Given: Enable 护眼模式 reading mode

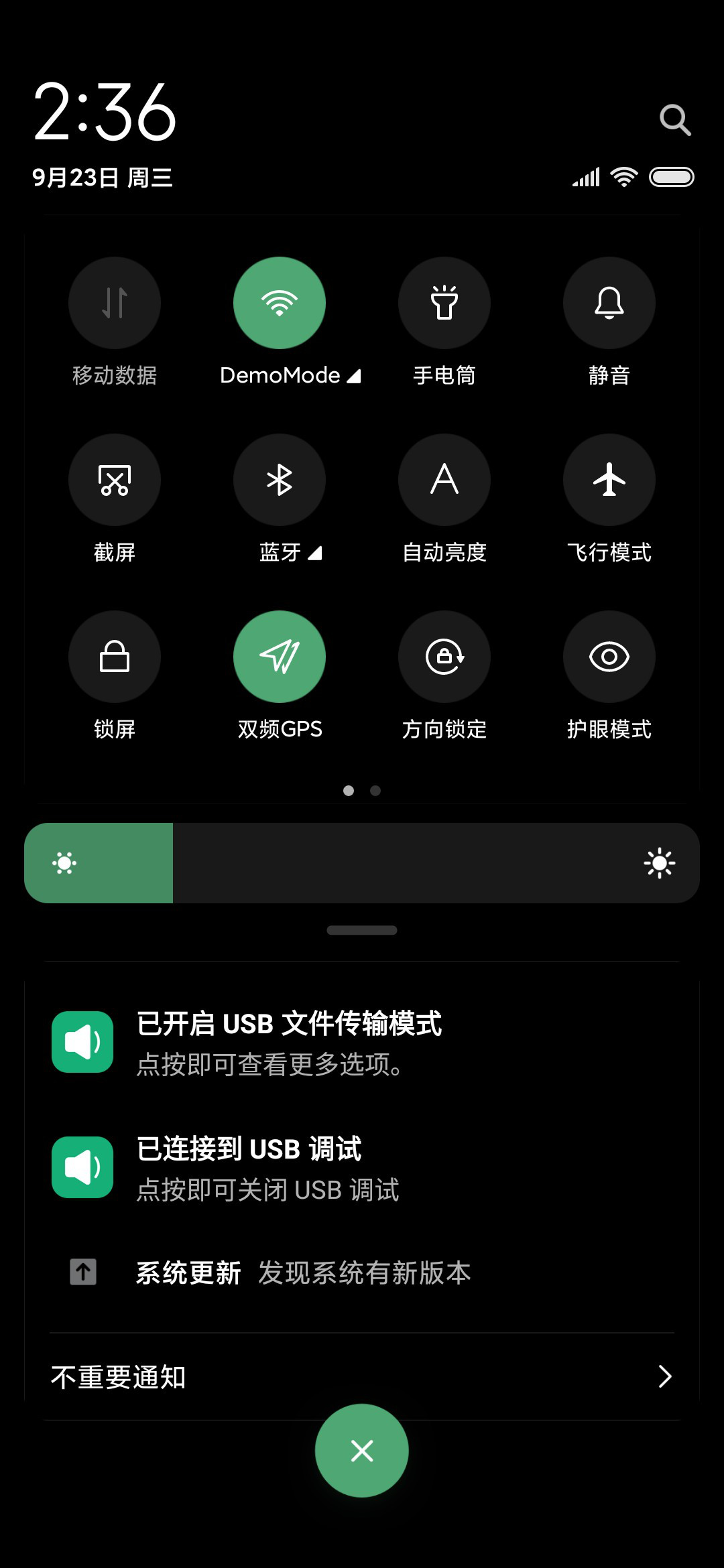Looking at the screenshot, I should tap(609, 657).
